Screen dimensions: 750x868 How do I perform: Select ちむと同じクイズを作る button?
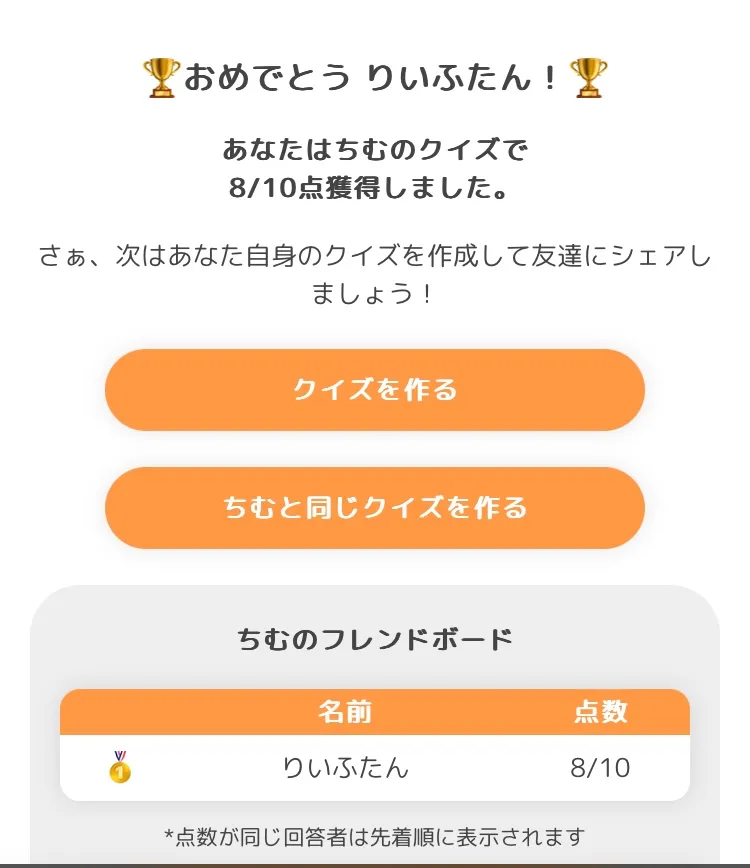point(375,508)
